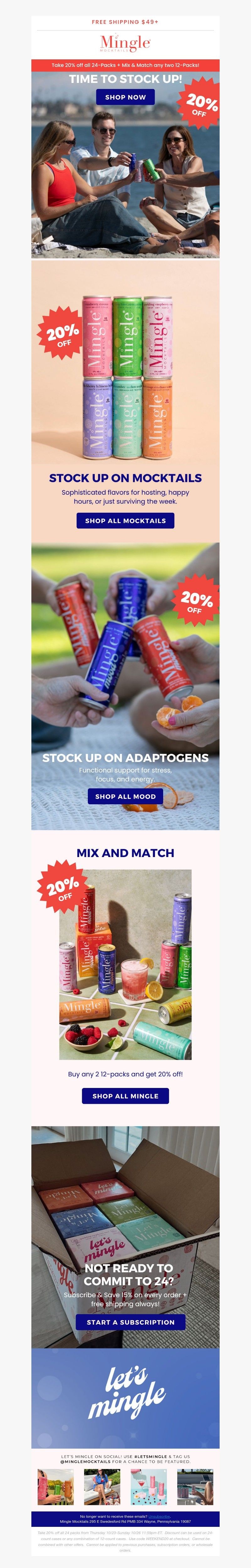The height and width of the screenshot is (1568, 251).
Task: Open the 20% off 24-Packs red banner
Action: point(125,65)
